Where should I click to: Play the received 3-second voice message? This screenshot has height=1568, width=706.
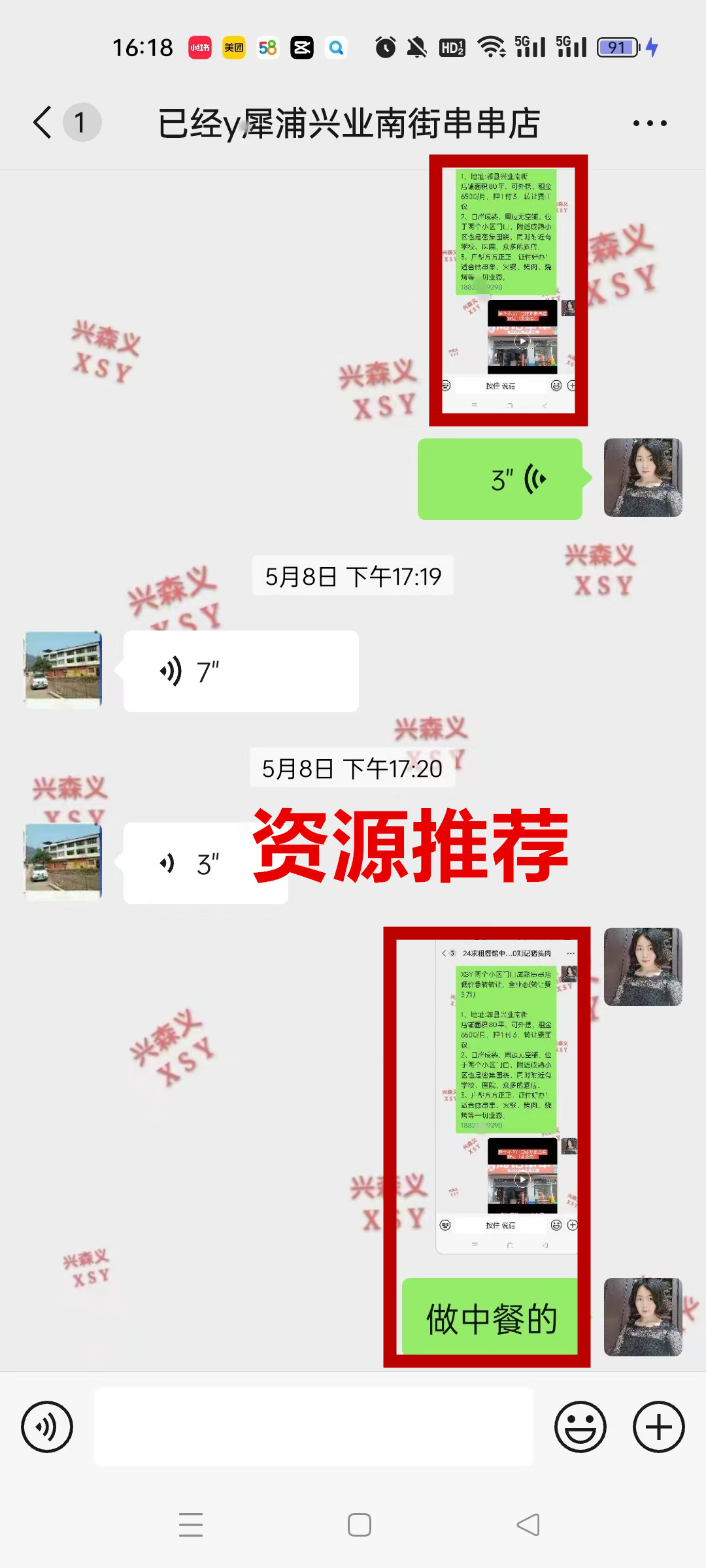point(190,864)
